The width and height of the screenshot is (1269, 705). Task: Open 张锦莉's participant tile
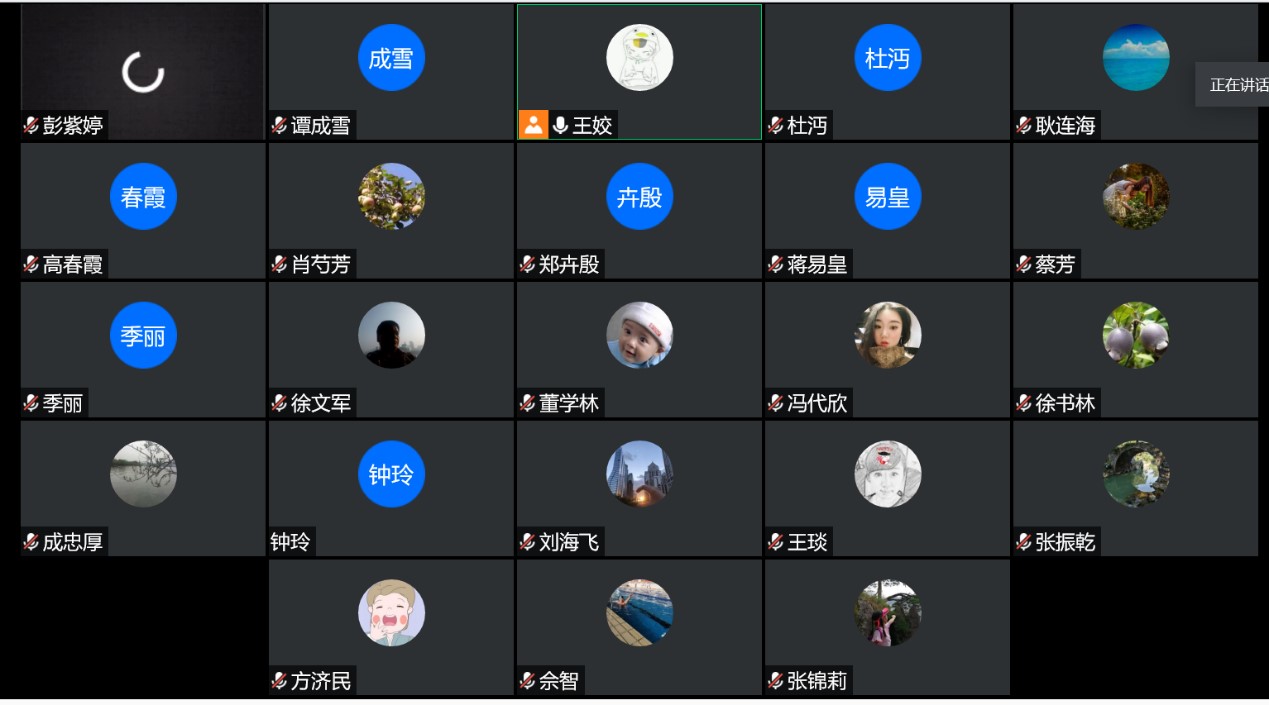887,627
